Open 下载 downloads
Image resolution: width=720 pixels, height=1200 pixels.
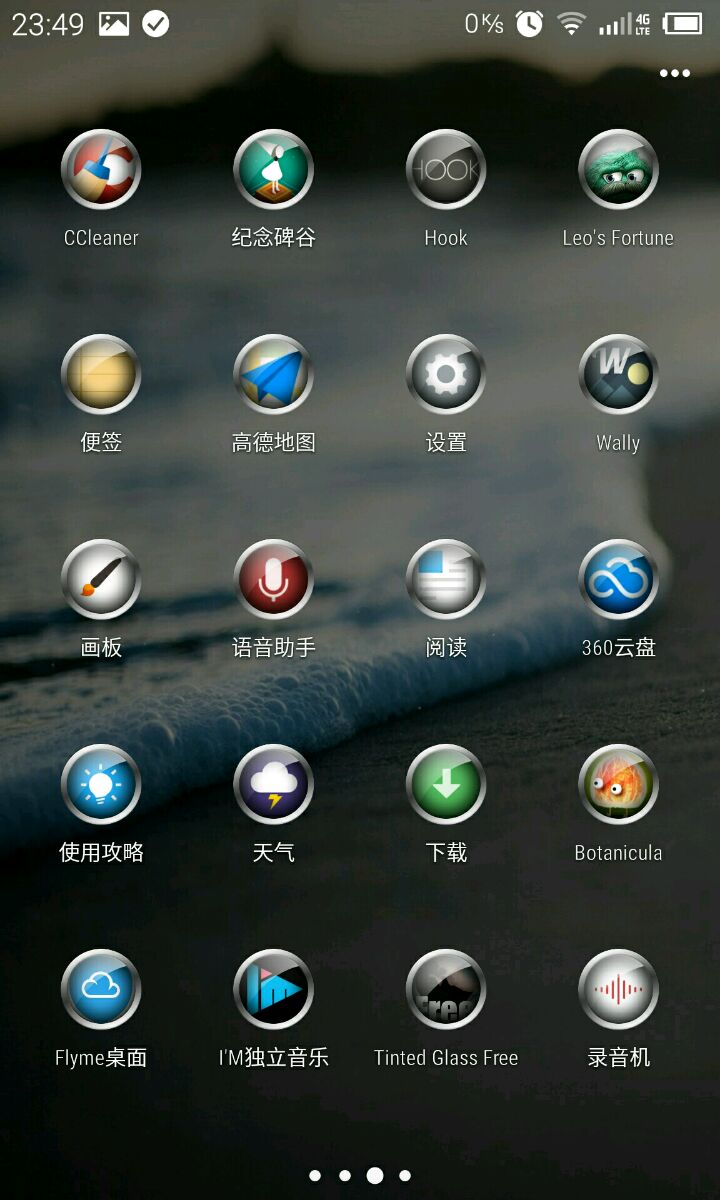pyautogui.click(x=446, y=785)
